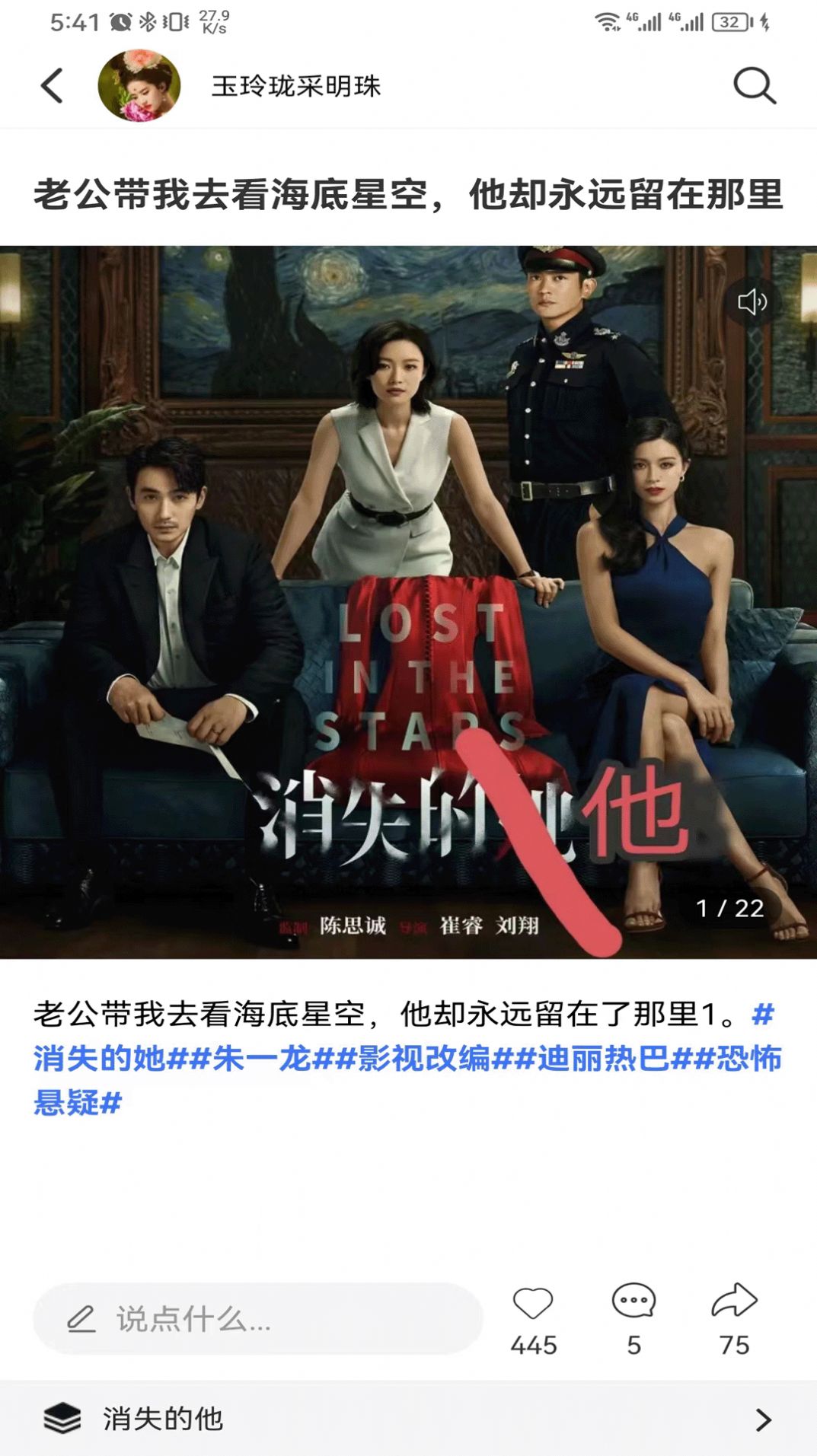Open the movie poster image

pyautogui.click(x=408, y=601)
